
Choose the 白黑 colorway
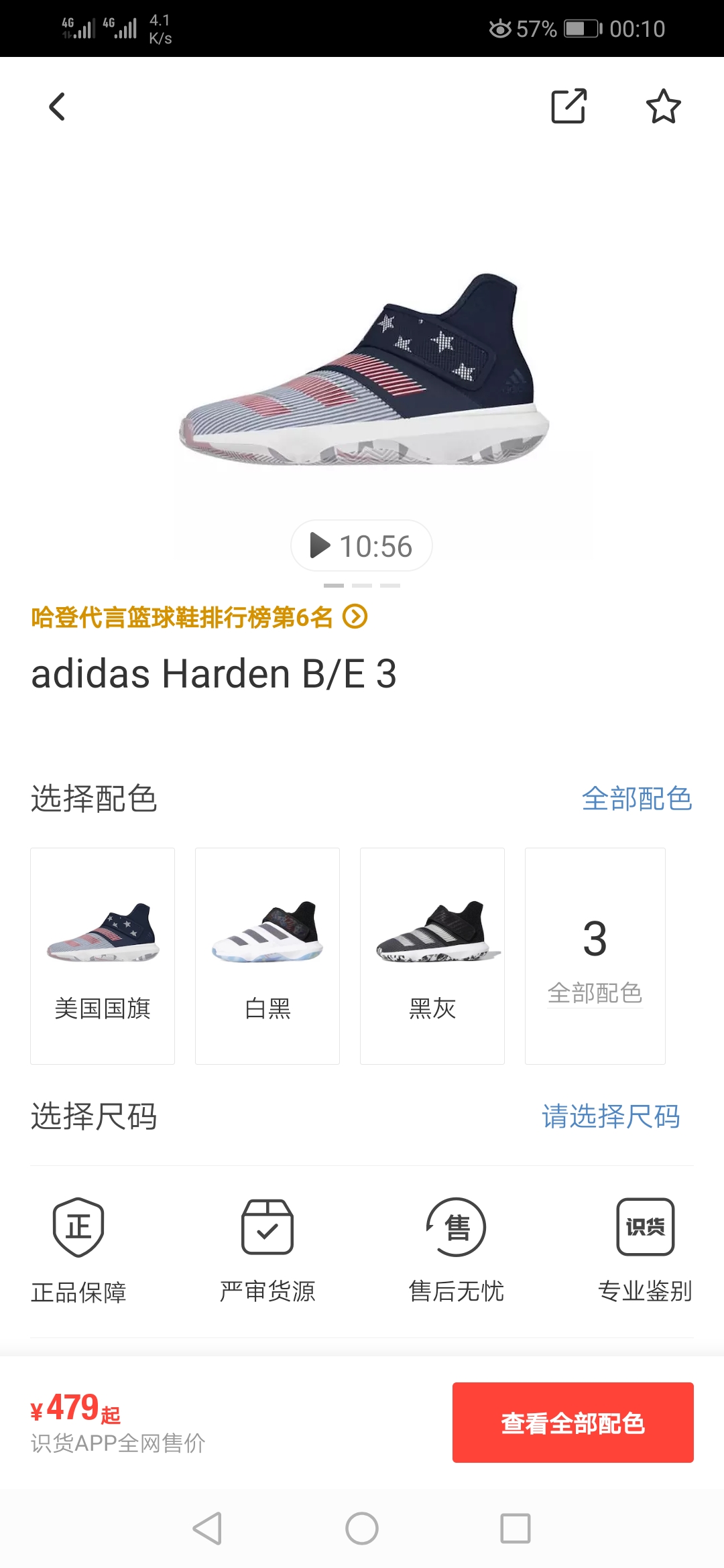[x=267, y=956]
